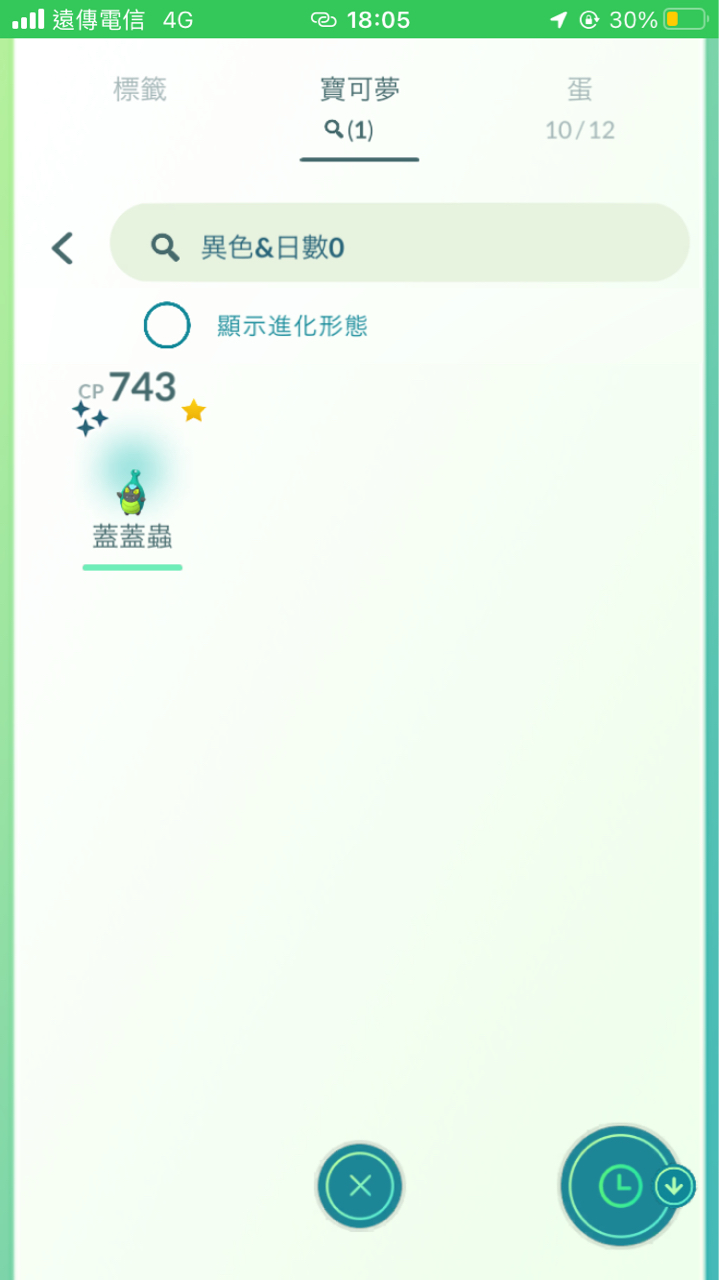719x1280 pixels.
Task: Open the recent sort order button
Action: [622, 1186]
